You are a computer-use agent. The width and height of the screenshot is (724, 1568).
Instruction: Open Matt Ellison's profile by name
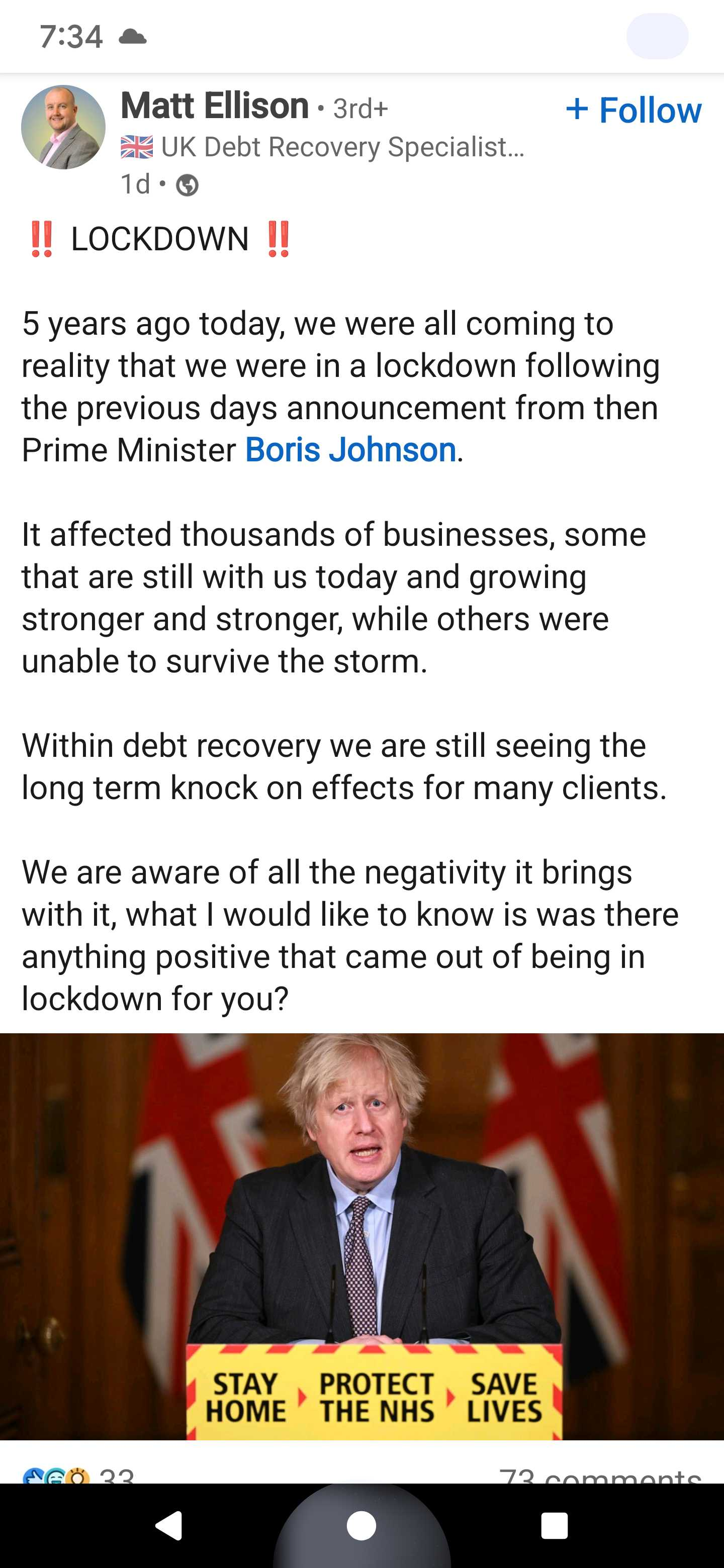pyautogui.click(x=215, y=106)
